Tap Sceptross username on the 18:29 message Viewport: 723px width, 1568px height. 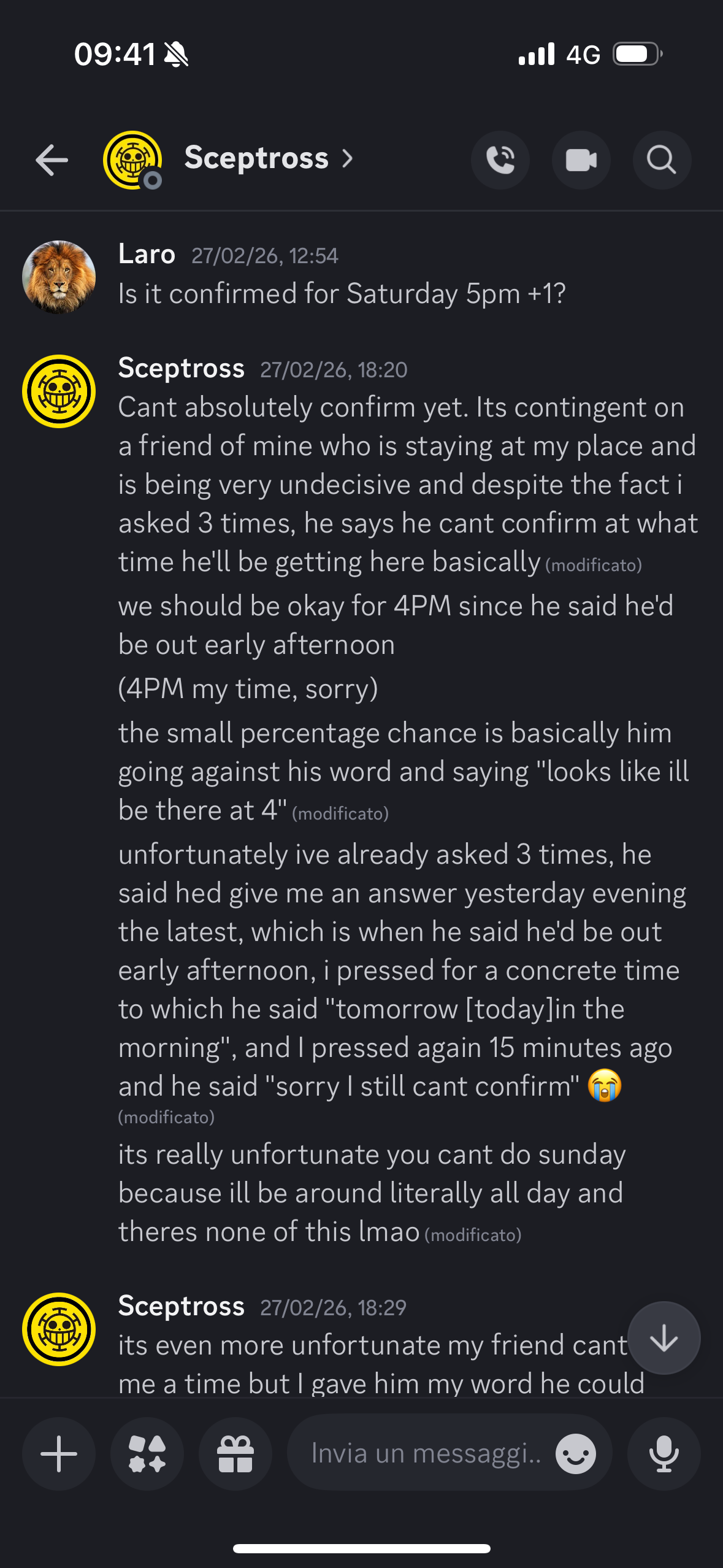pos(182,1306)
